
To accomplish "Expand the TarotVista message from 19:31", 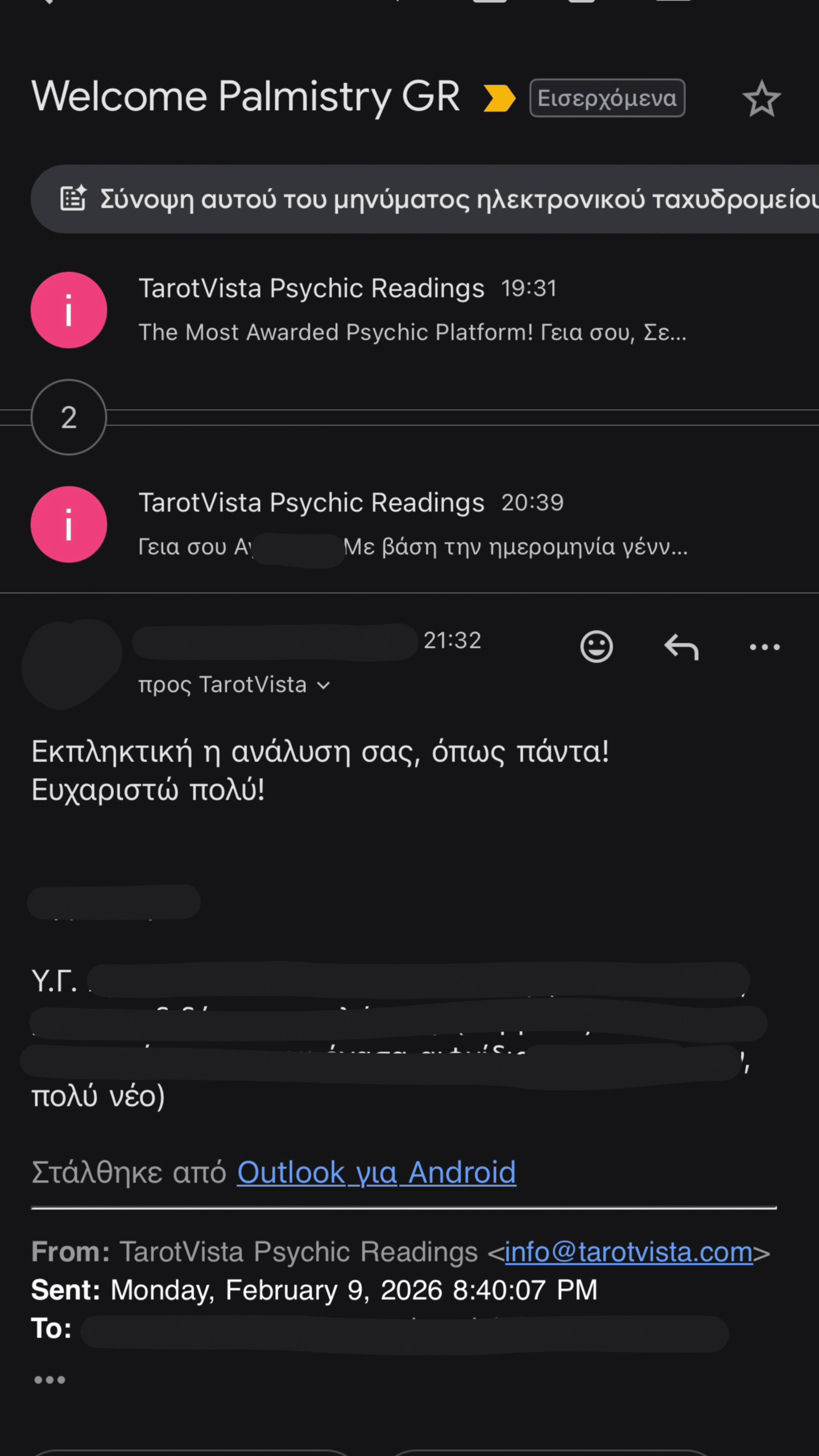I will pos(409,310).
